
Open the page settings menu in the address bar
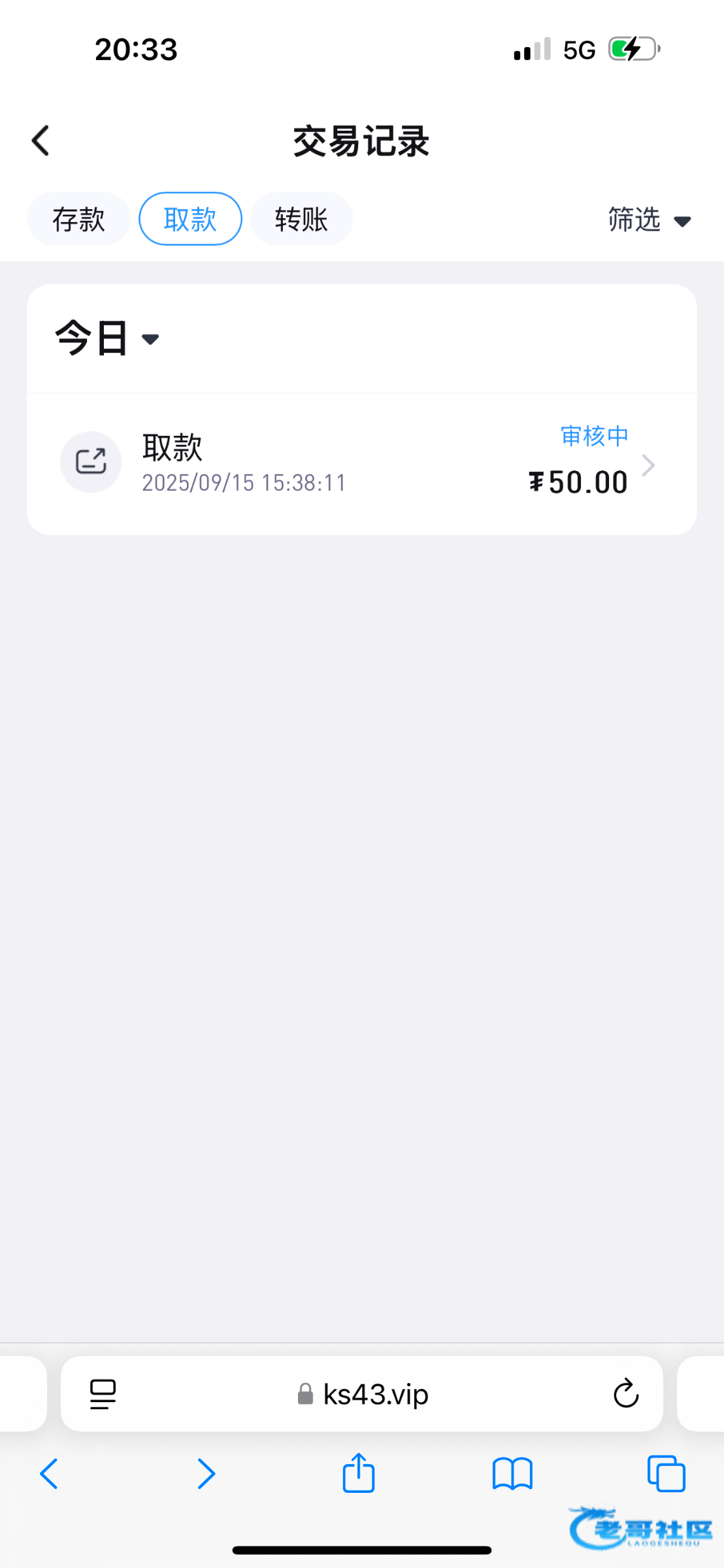[103, 1394]
